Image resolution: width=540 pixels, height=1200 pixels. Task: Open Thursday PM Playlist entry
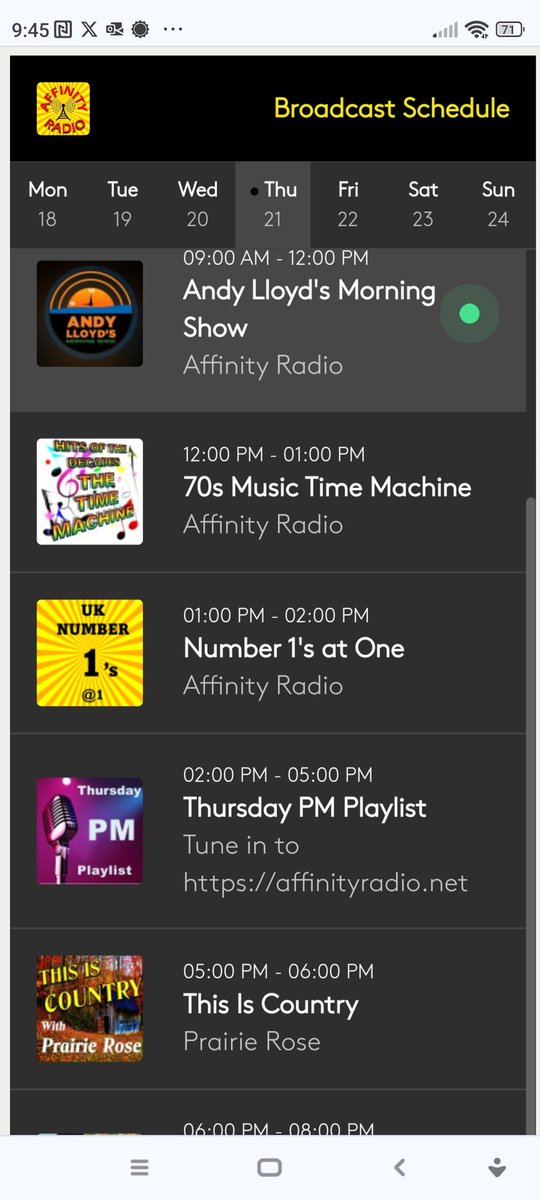point(268,831)
